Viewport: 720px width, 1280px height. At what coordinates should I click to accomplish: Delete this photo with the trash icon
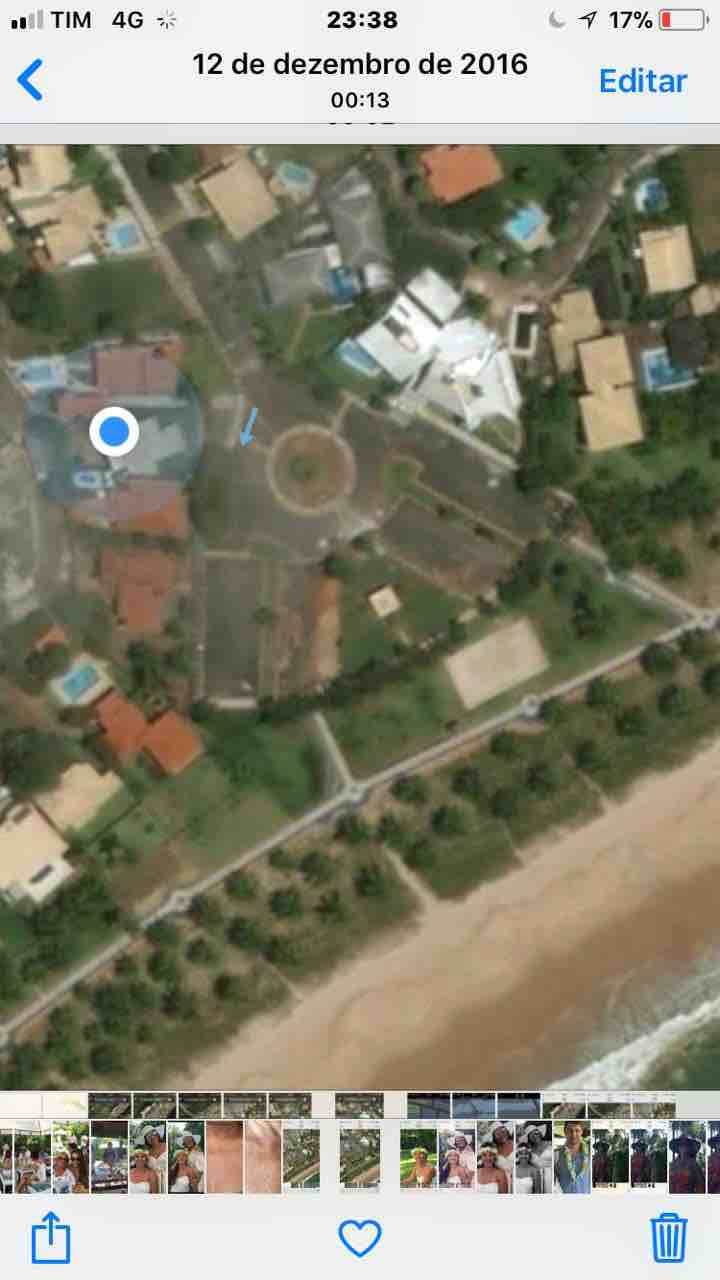pos(668,1238)
